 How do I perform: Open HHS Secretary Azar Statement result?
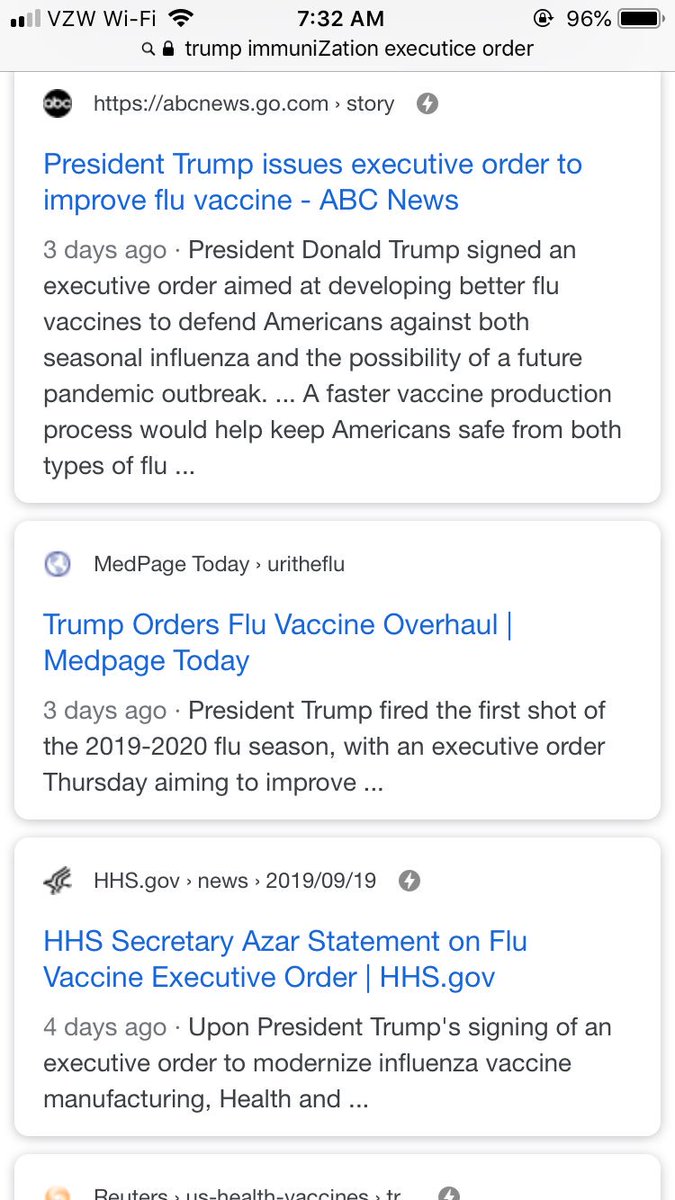285,959
